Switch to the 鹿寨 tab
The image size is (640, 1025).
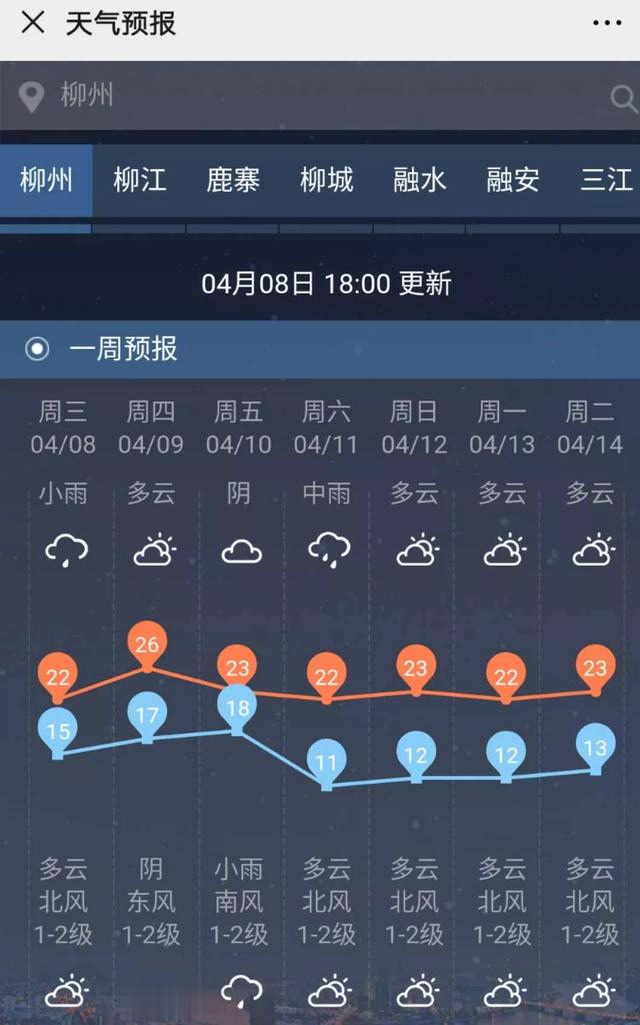(233, 180)
